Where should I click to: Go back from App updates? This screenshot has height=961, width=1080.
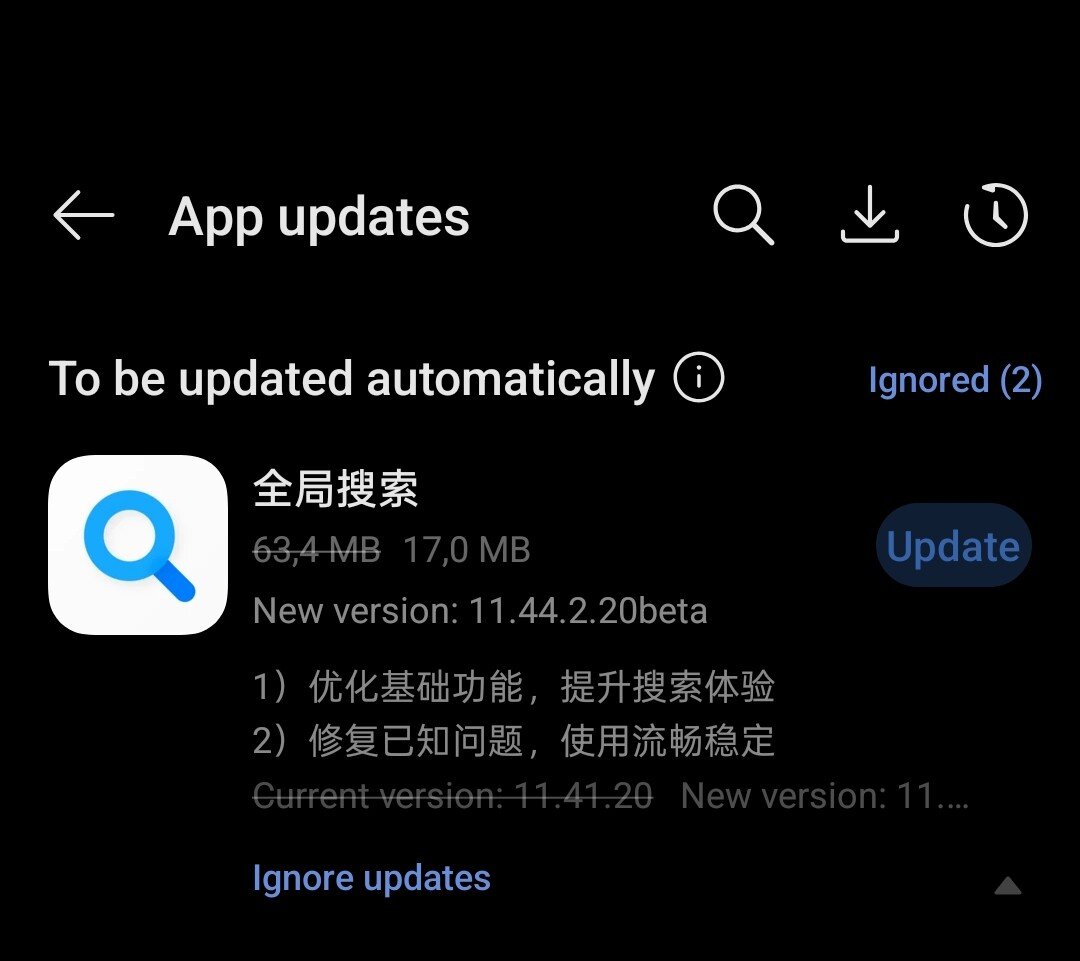pos(84,216)
